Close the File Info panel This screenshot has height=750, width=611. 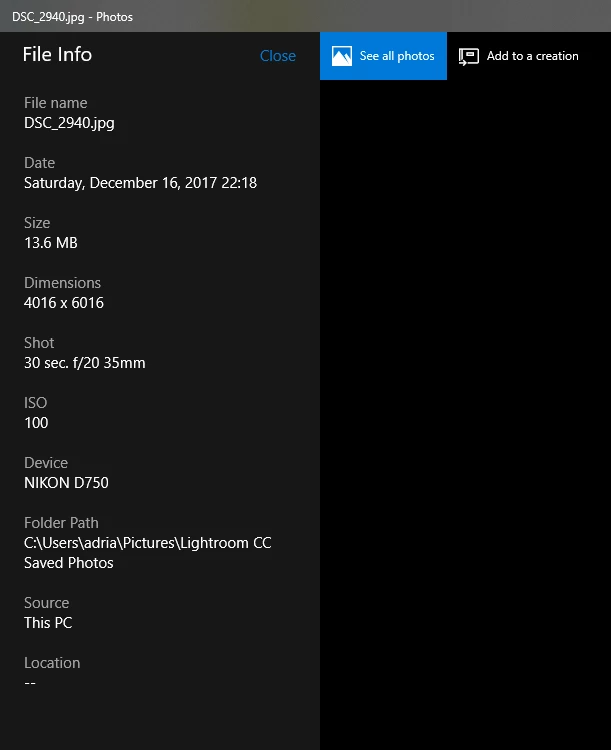pos(277,56)
